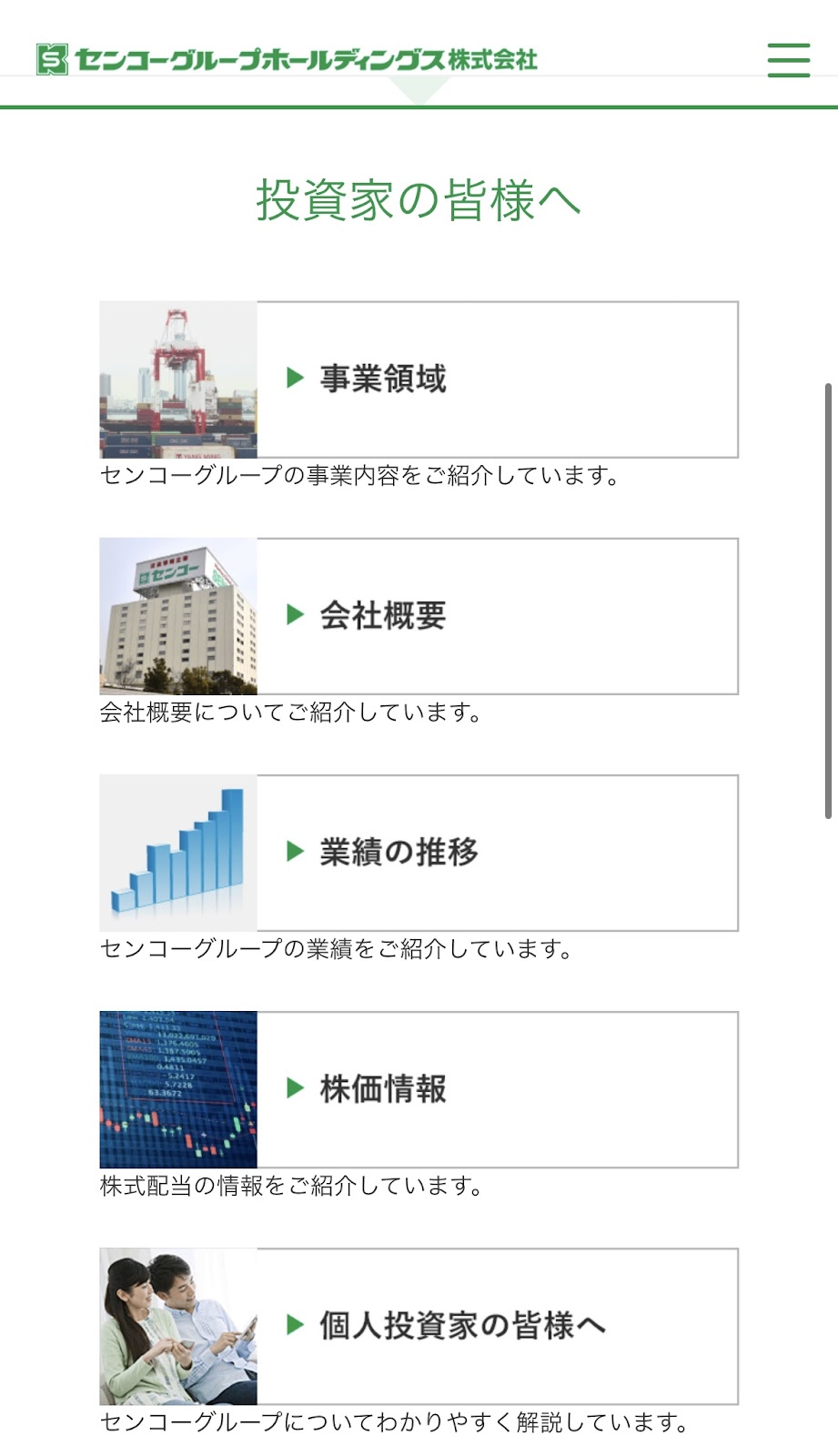Image resolution: width=838 pixels, height=1456 pixels.
Task: Open the hamburger menu
Action: pos(788,60)
